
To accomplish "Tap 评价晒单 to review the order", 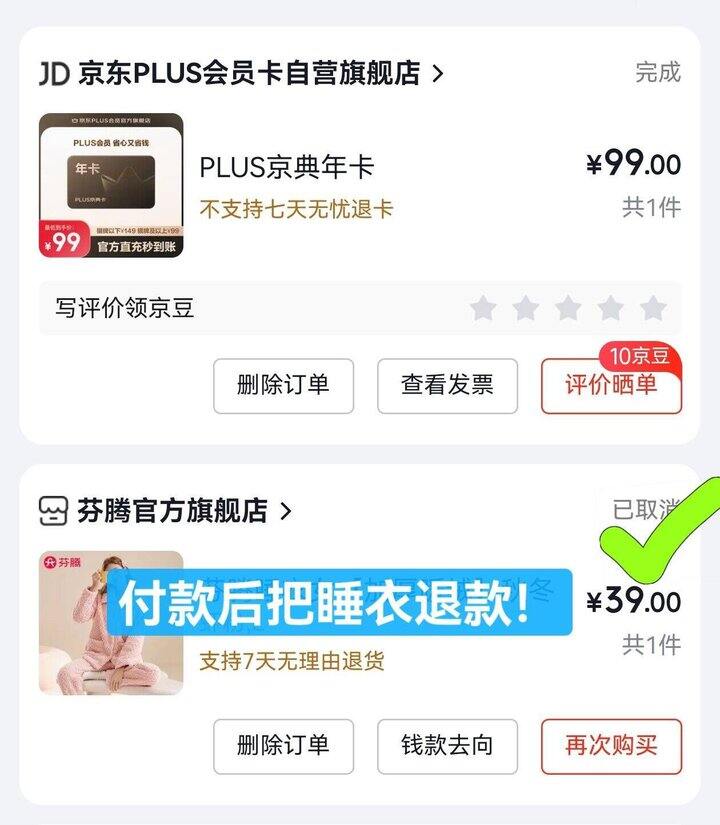I will [611, 385].
